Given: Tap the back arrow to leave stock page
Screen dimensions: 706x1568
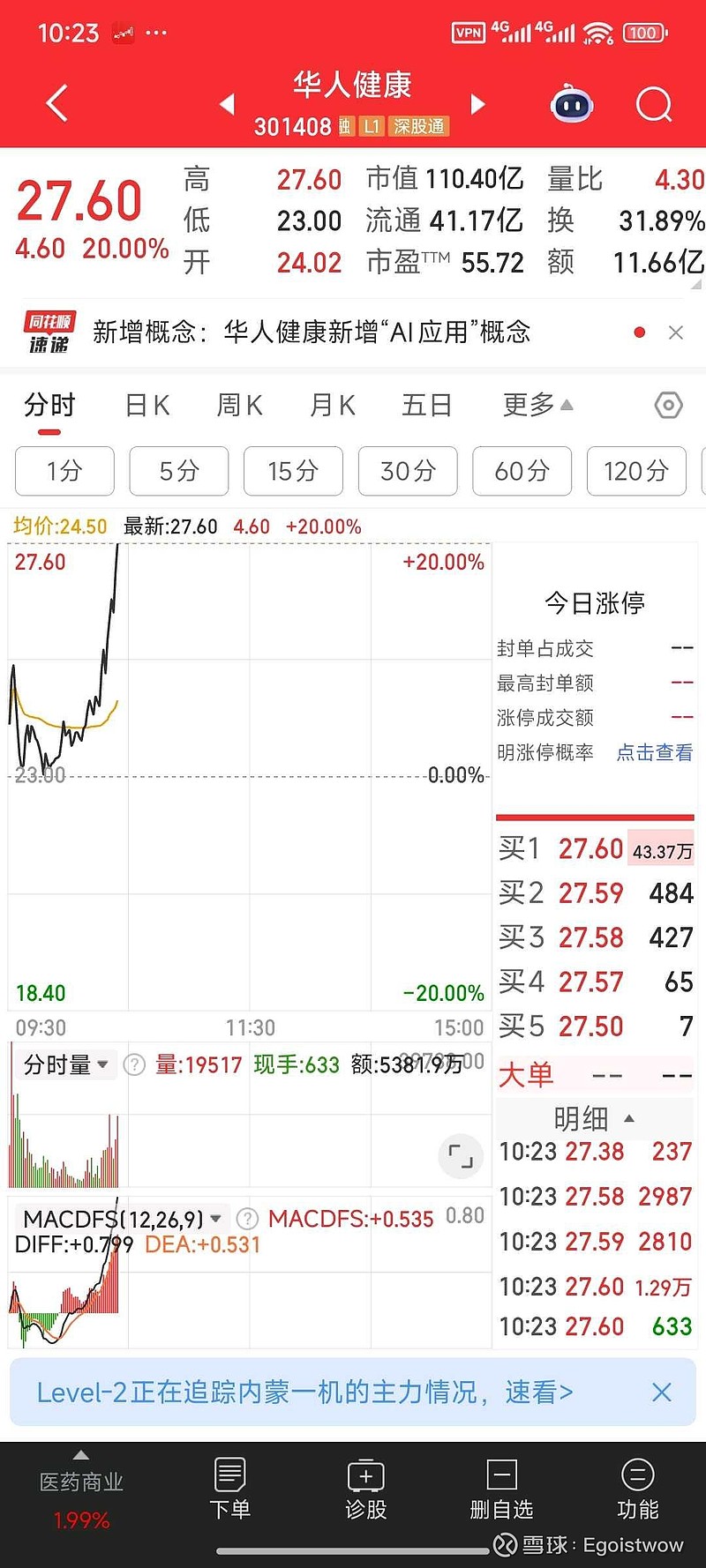Looking at the screenshot, I should click(56, 103).
